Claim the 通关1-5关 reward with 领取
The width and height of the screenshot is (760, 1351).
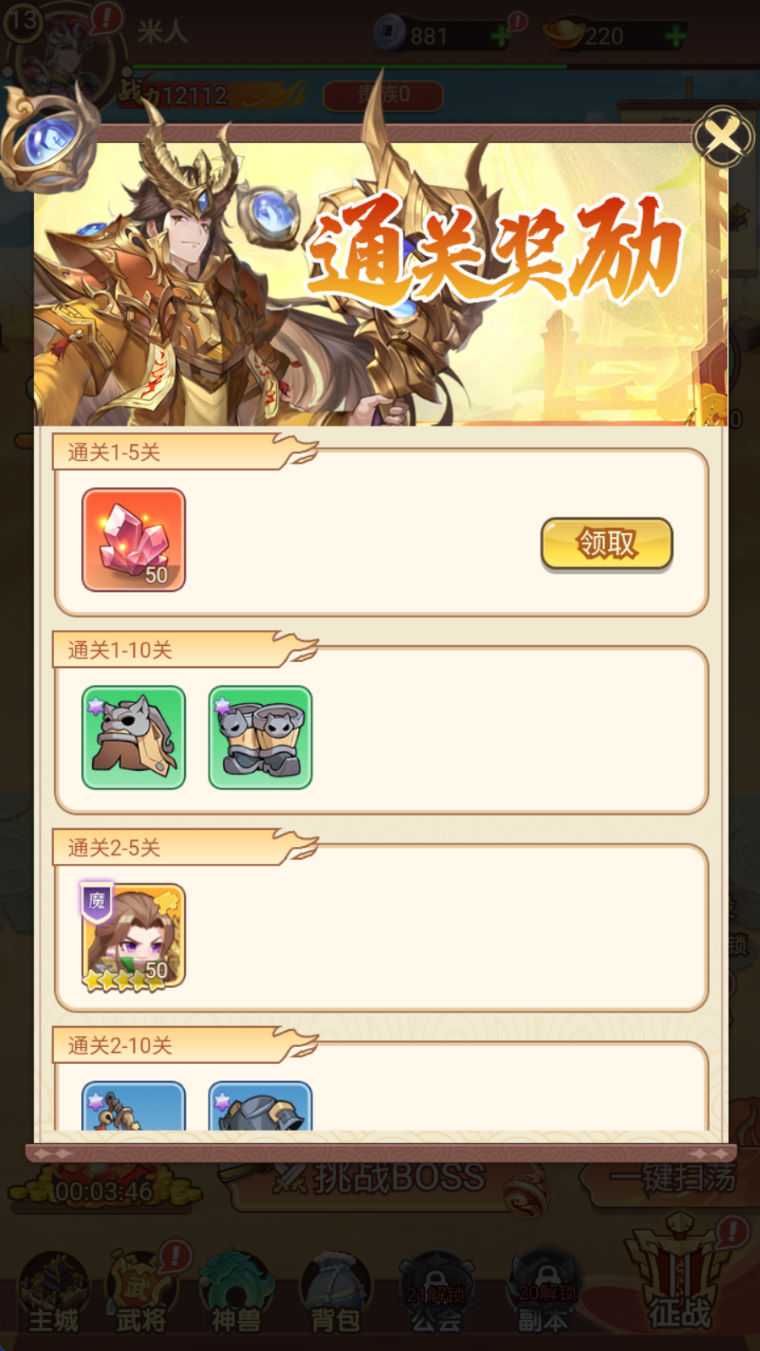606,543
